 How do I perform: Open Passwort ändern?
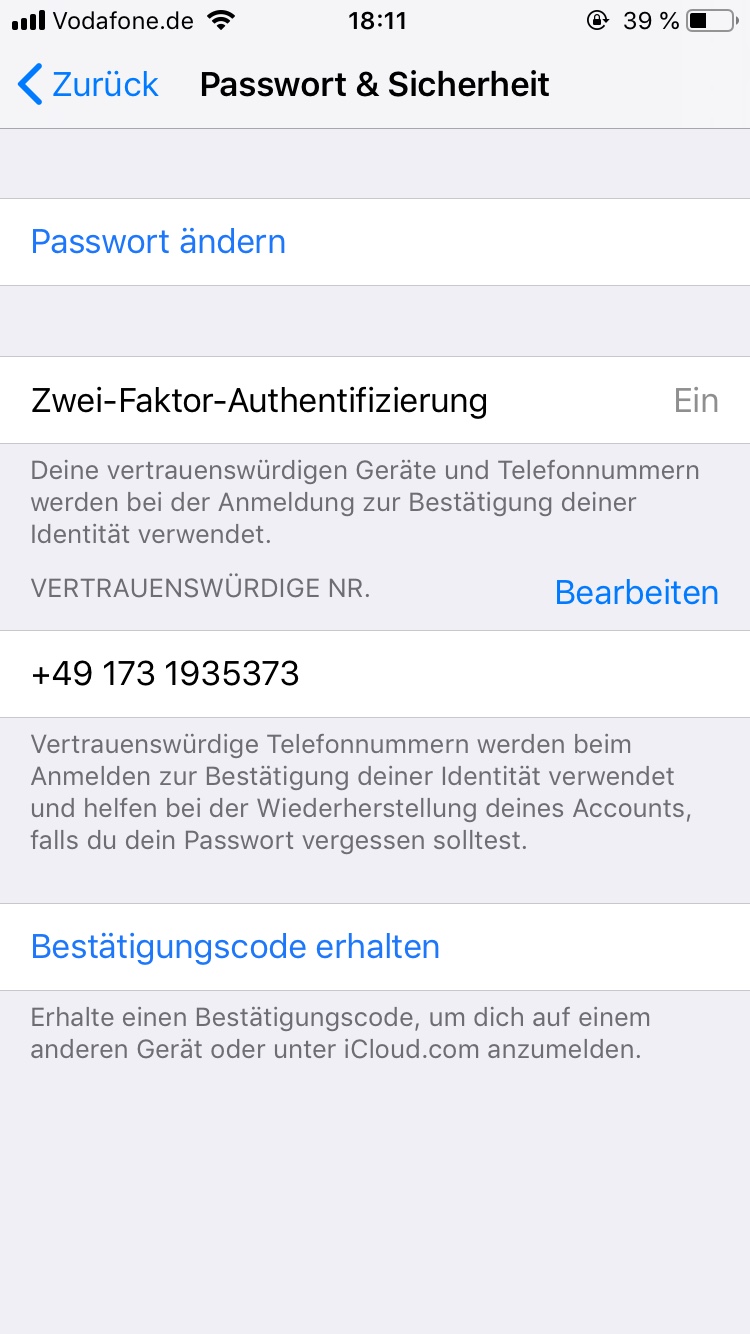[158, 242]
